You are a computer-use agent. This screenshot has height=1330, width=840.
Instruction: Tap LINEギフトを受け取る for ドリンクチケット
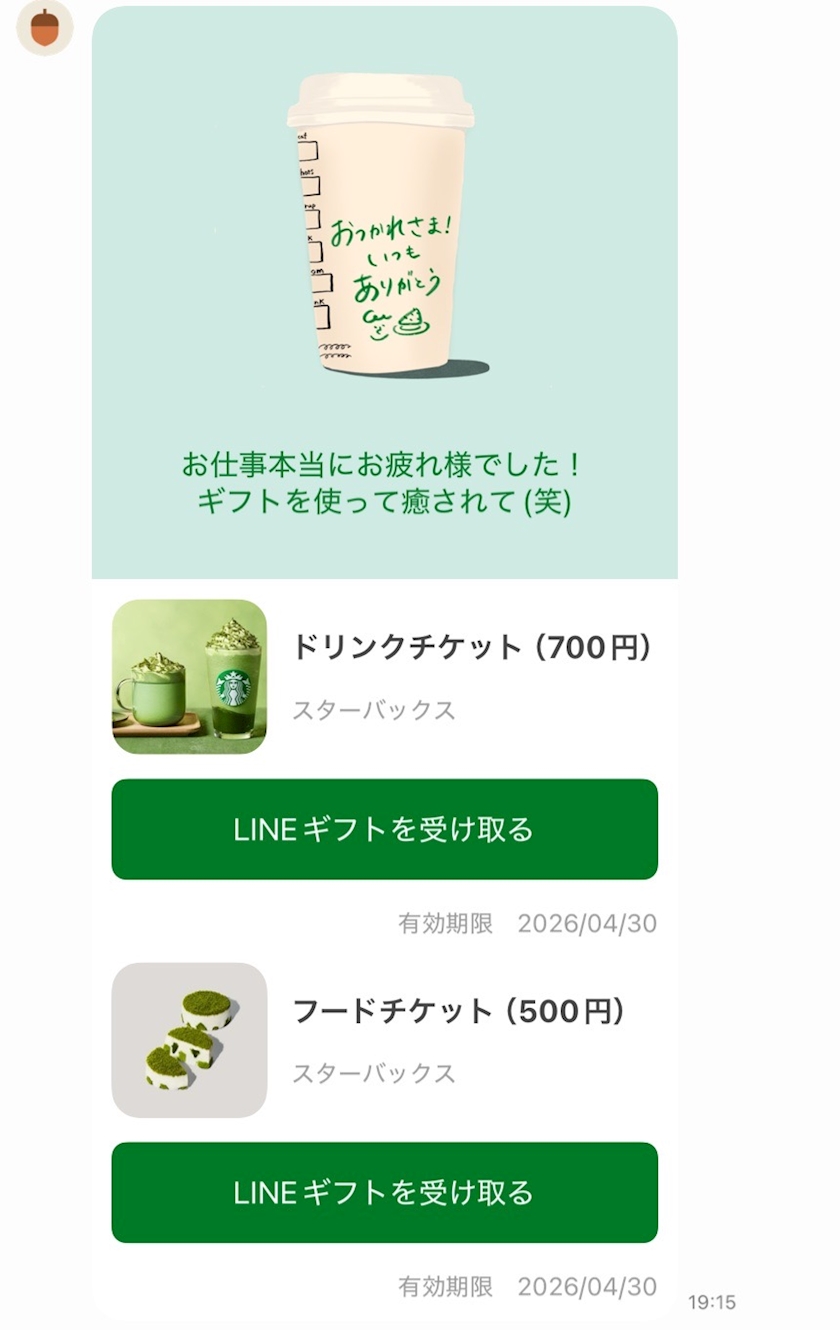pyautogui.click(x=384, y=829)
